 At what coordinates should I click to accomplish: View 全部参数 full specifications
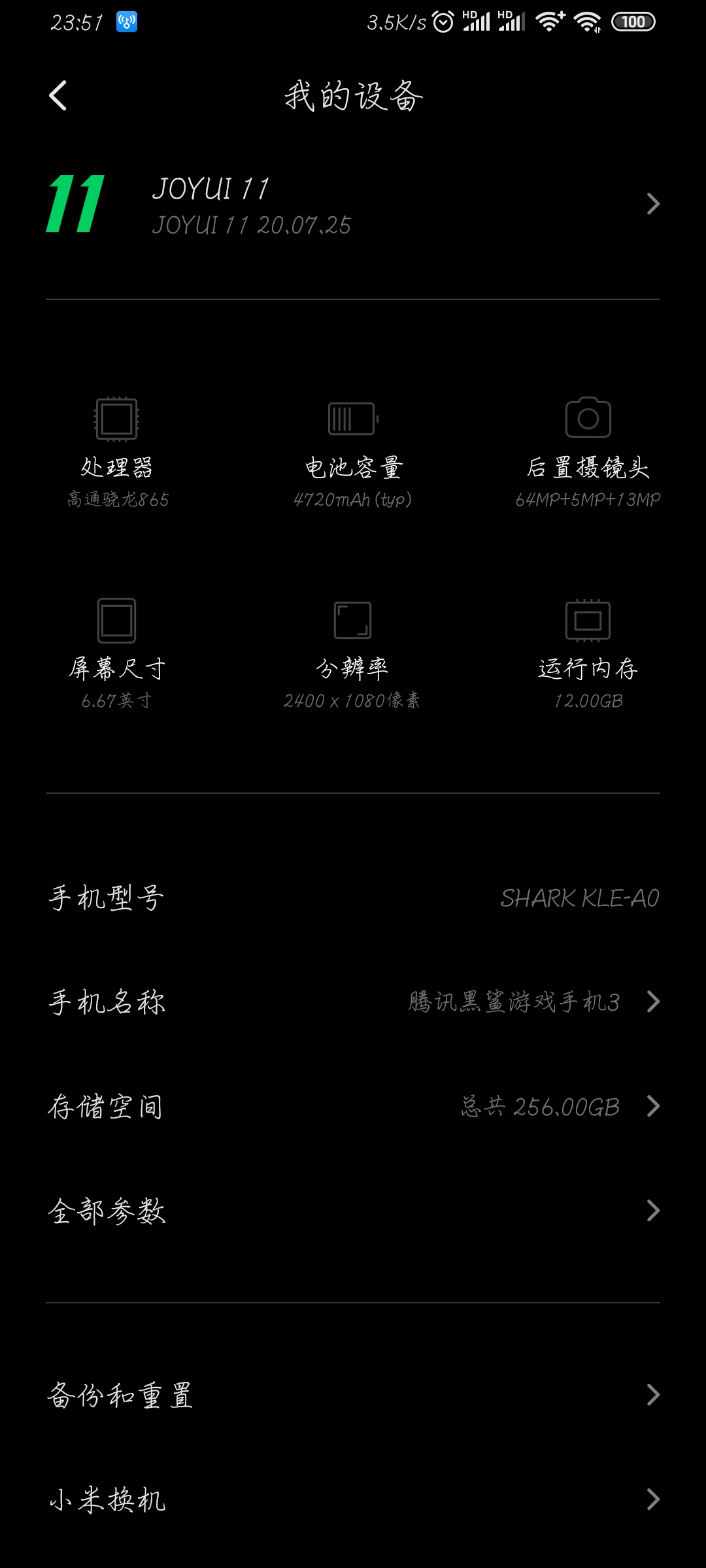coord(353,1211)
